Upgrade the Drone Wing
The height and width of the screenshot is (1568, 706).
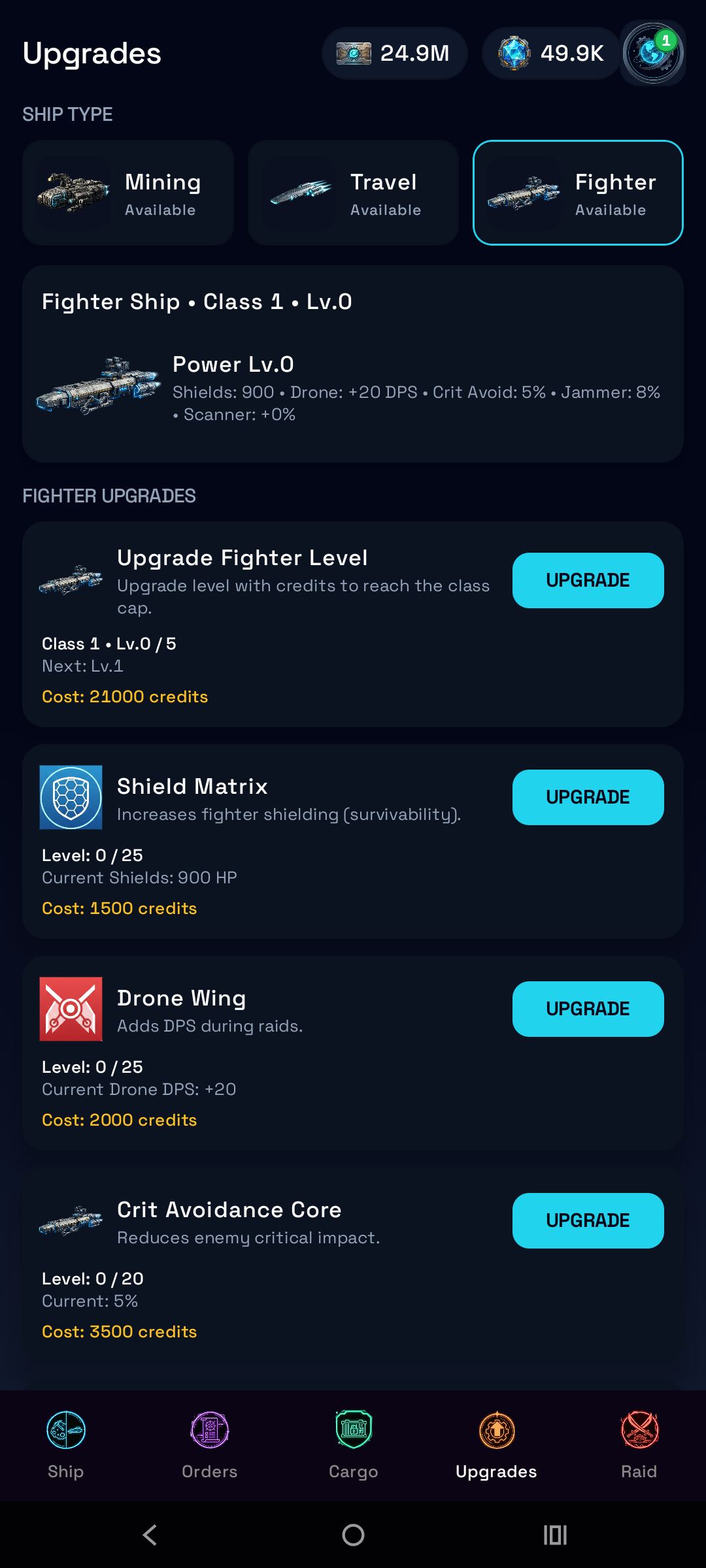588,1009
